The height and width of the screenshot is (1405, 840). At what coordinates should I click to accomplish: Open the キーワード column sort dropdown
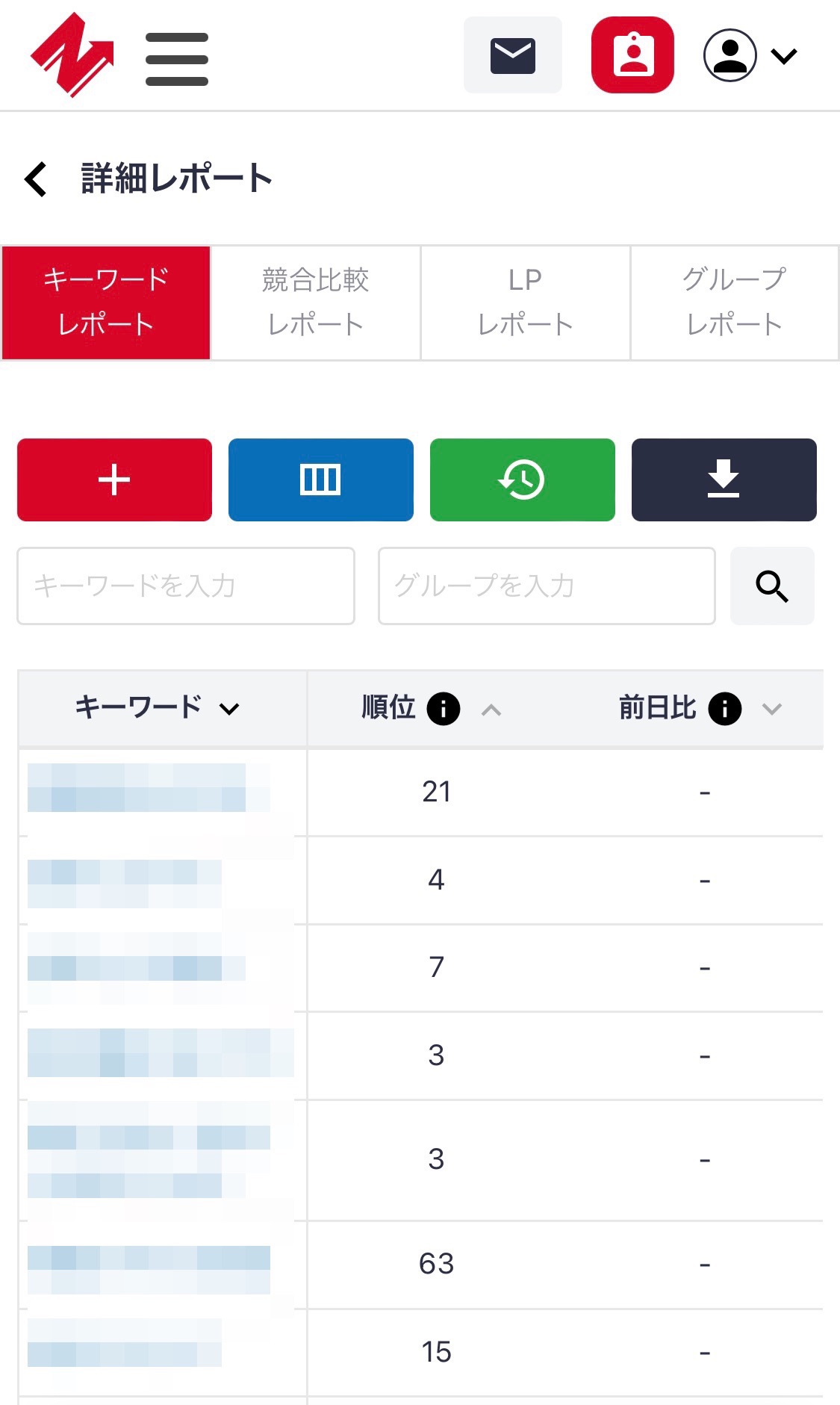(x=229, y=709)
